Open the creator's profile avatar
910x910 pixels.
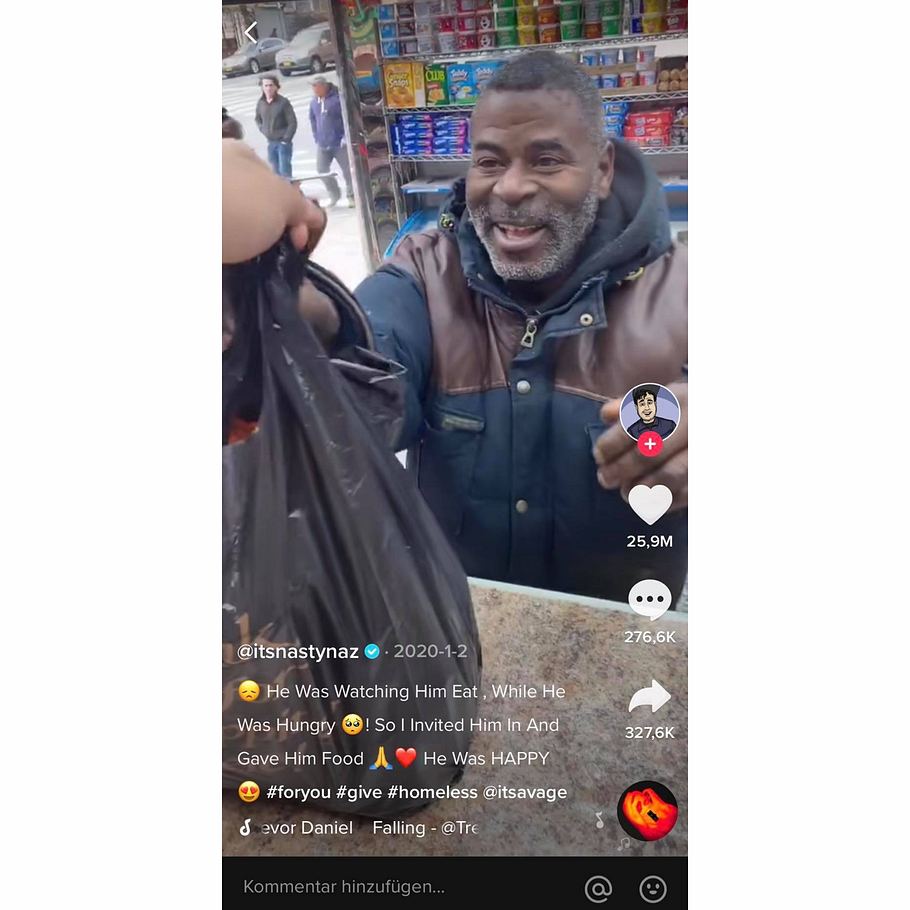coord(649,411)
